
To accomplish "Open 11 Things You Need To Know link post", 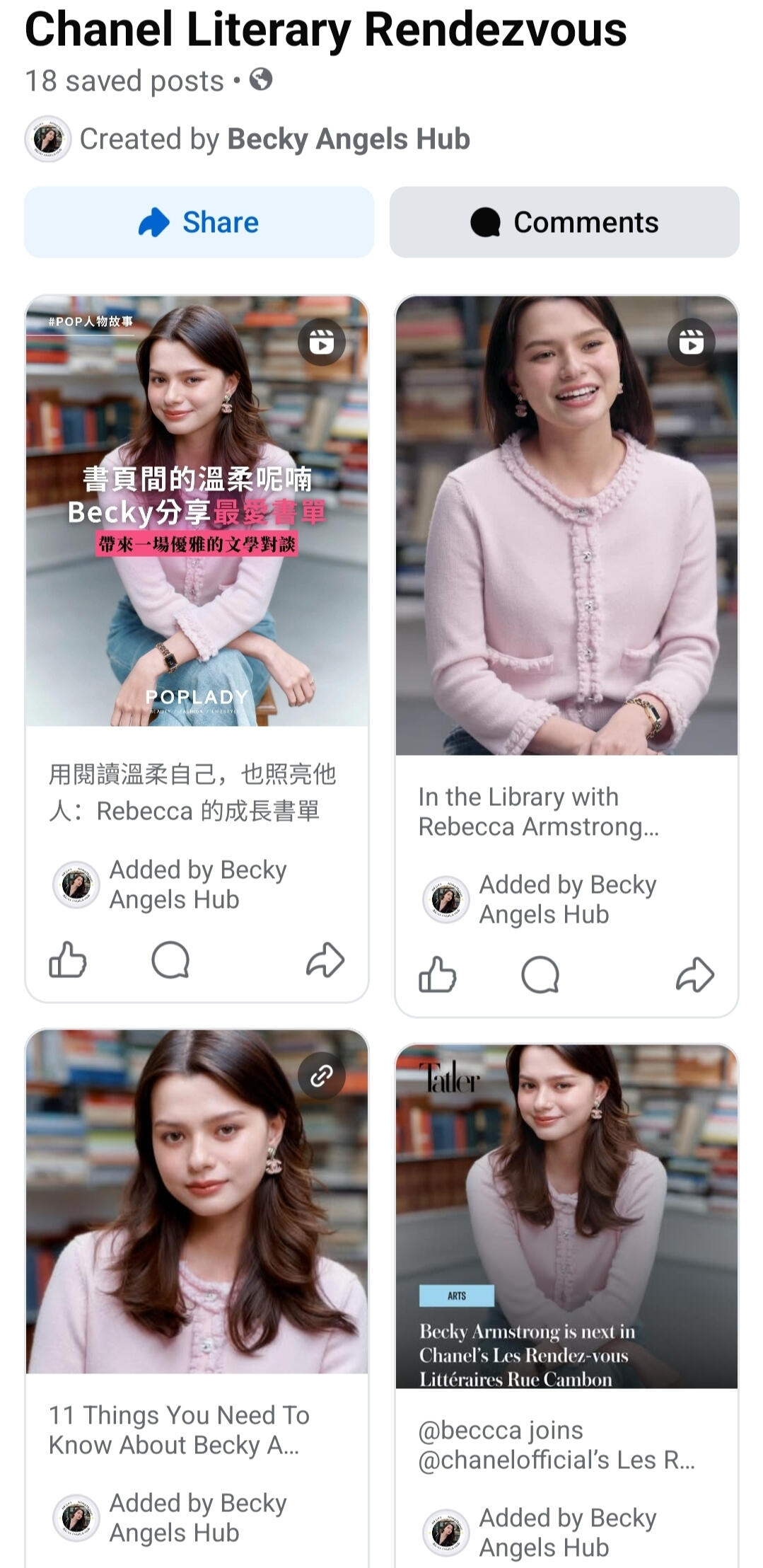I will click(x=197, y=1201).
